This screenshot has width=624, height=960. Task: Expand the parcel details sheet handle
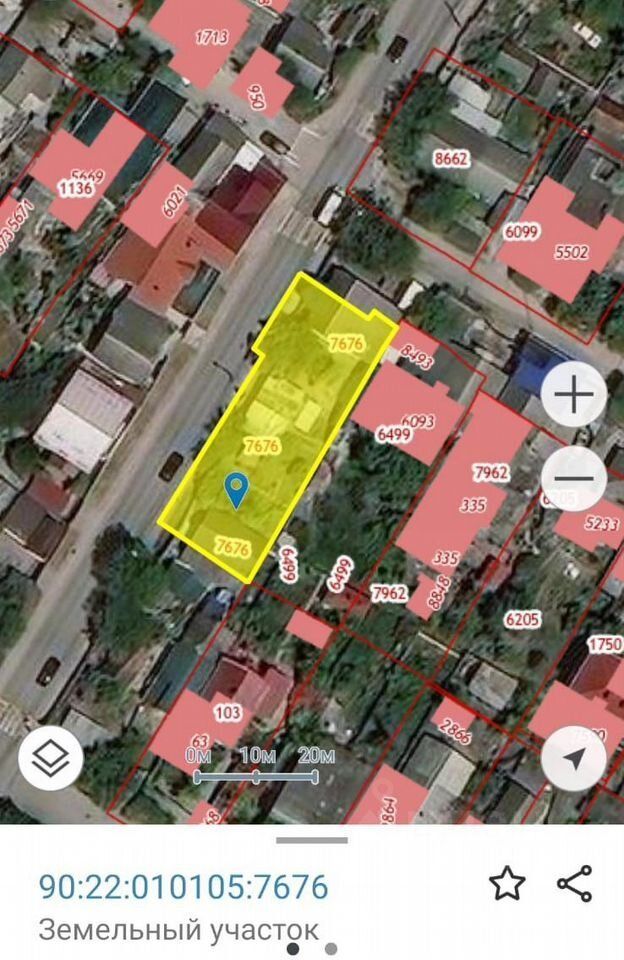coord(312,840)
